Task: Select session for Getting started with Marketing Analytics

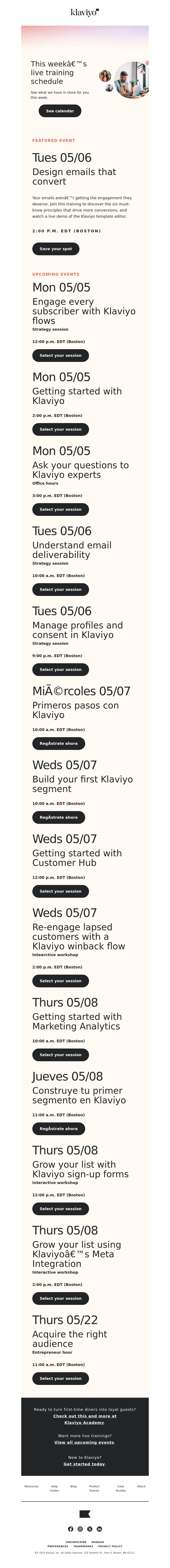Action: click(60, 1055)
